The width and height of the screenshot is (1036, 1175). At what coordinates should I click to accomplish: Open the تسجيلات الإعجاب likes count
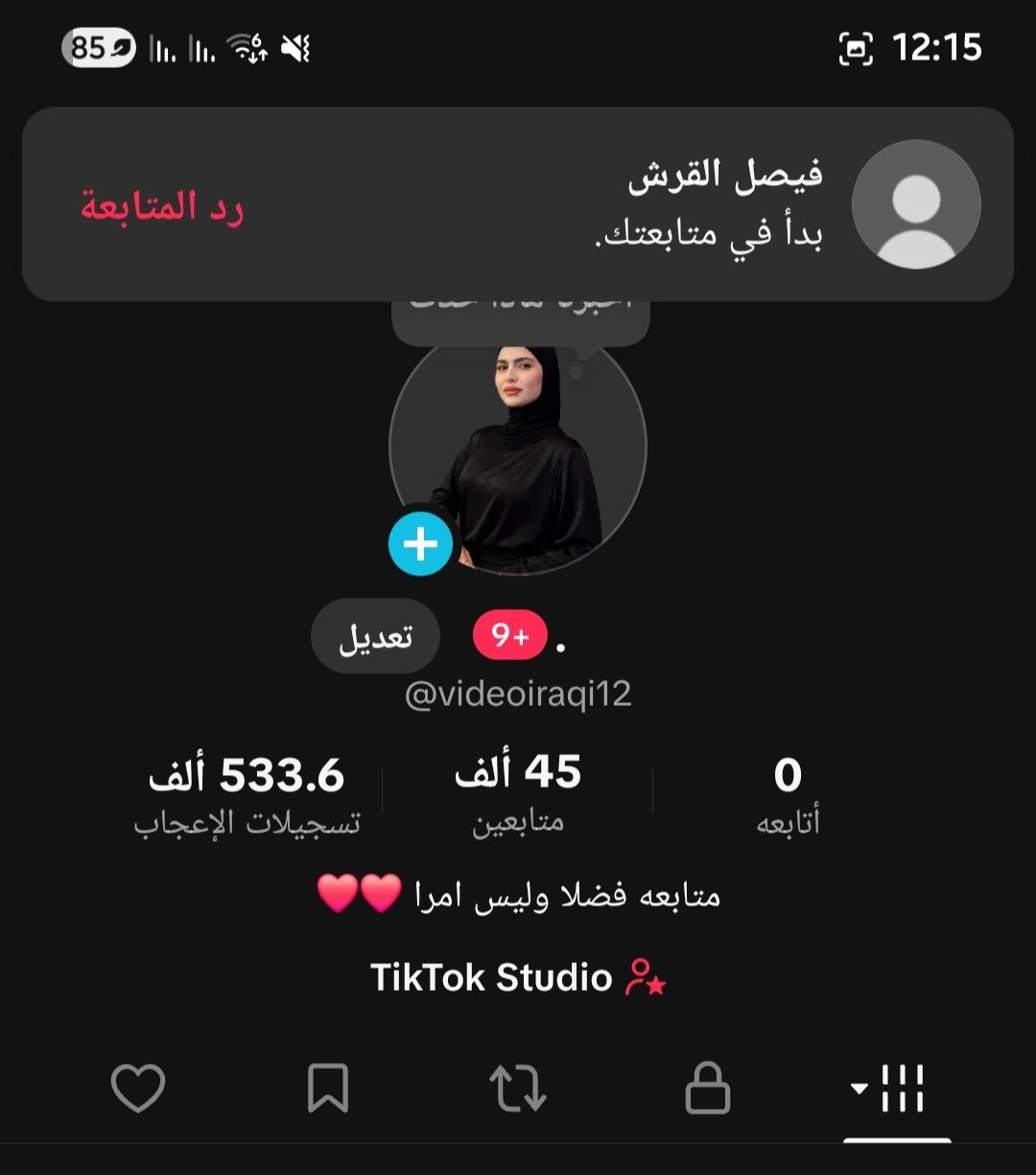point(247,794)
